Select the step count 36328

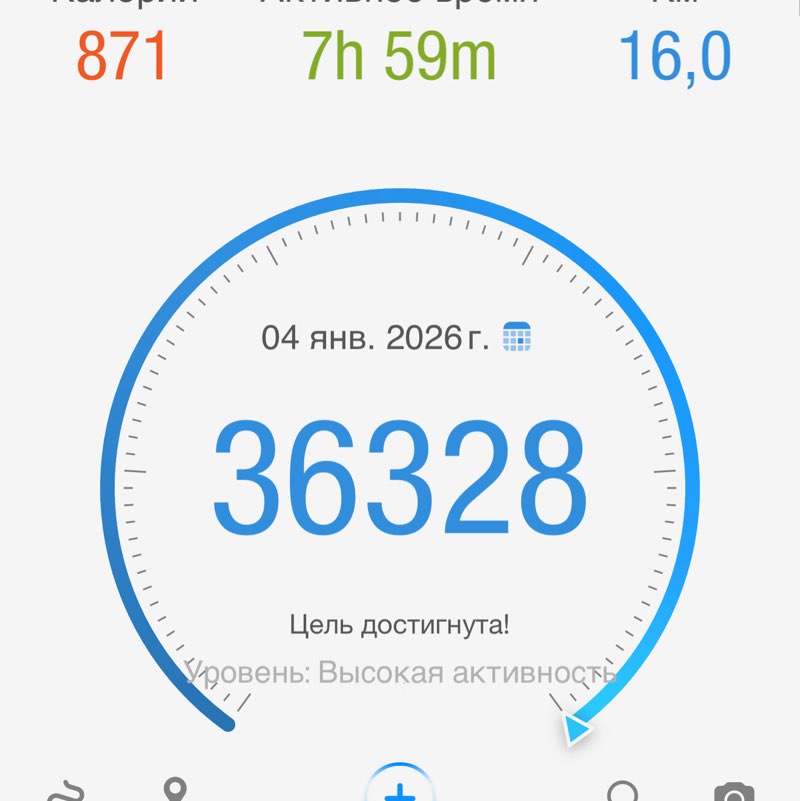pyautogui.click(x=400, y=470)
